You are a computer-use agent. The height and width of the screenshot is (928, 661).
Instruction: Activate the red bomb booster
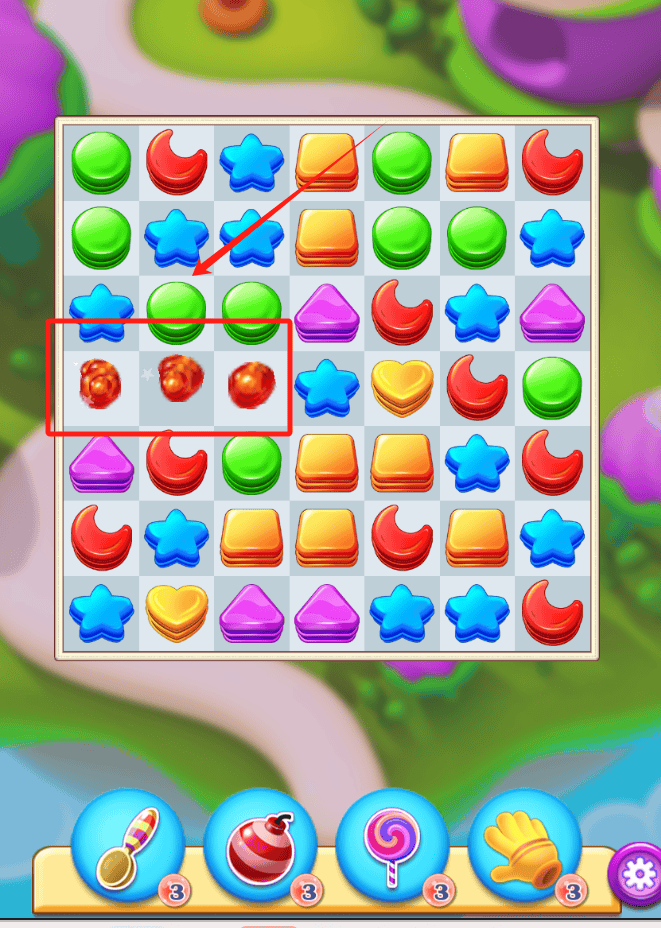[259, 846]
